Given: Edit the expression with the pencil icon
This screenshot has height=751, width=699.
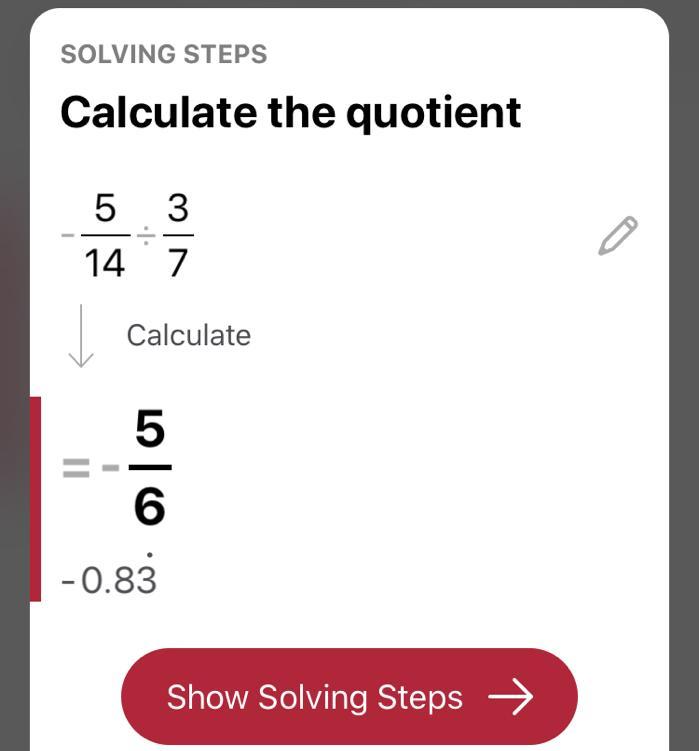Looking at the screenshot, I should tap(618, 236).
